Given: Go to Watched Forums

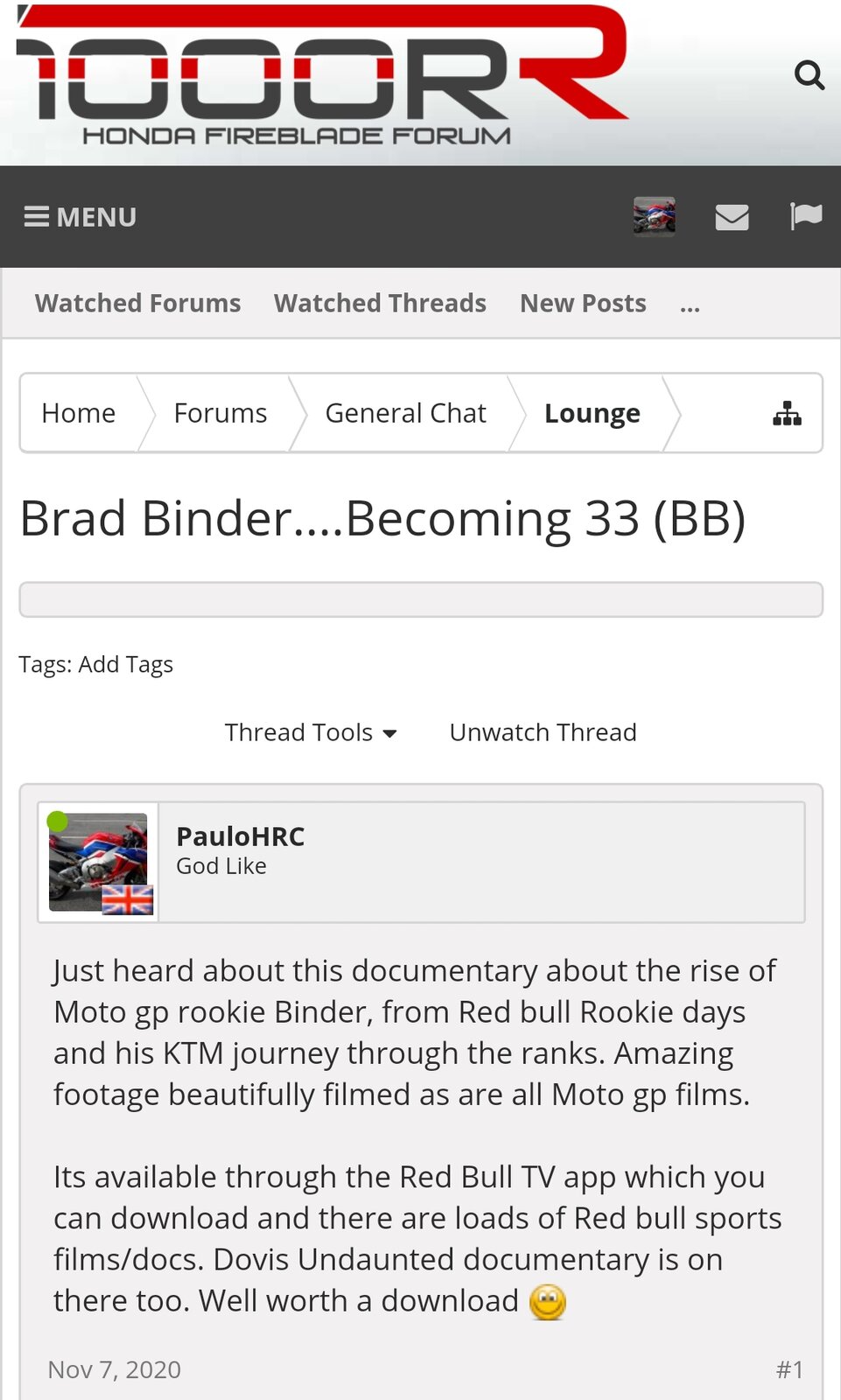Looking at the screenshot, I should click(137, 303).
